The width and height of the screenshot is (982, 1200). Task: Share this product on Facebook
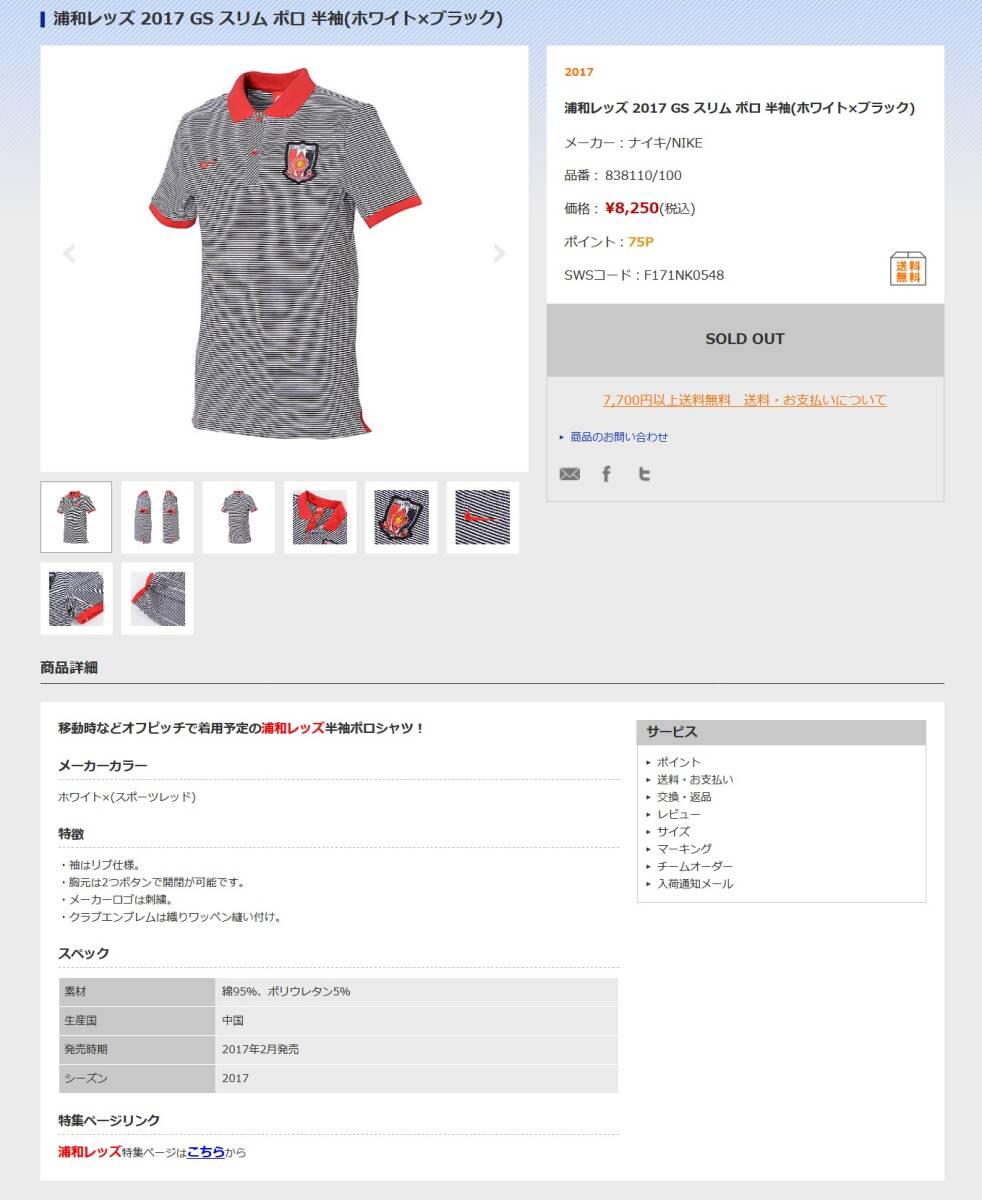[x=606, y=474]
